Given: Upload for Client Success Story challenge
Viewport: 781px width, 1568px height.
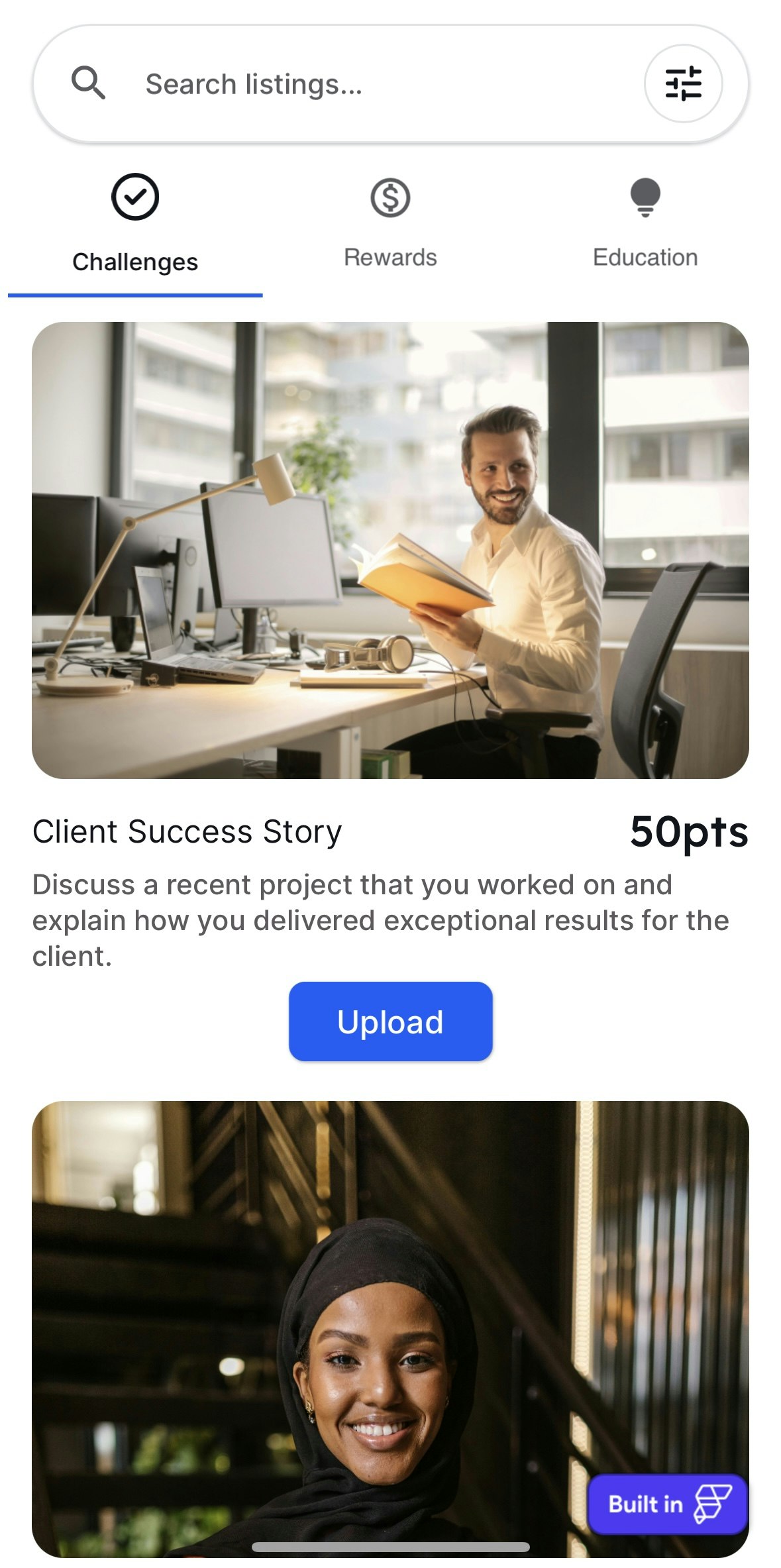Looking at the screenshot, I should coord(390,1021).
